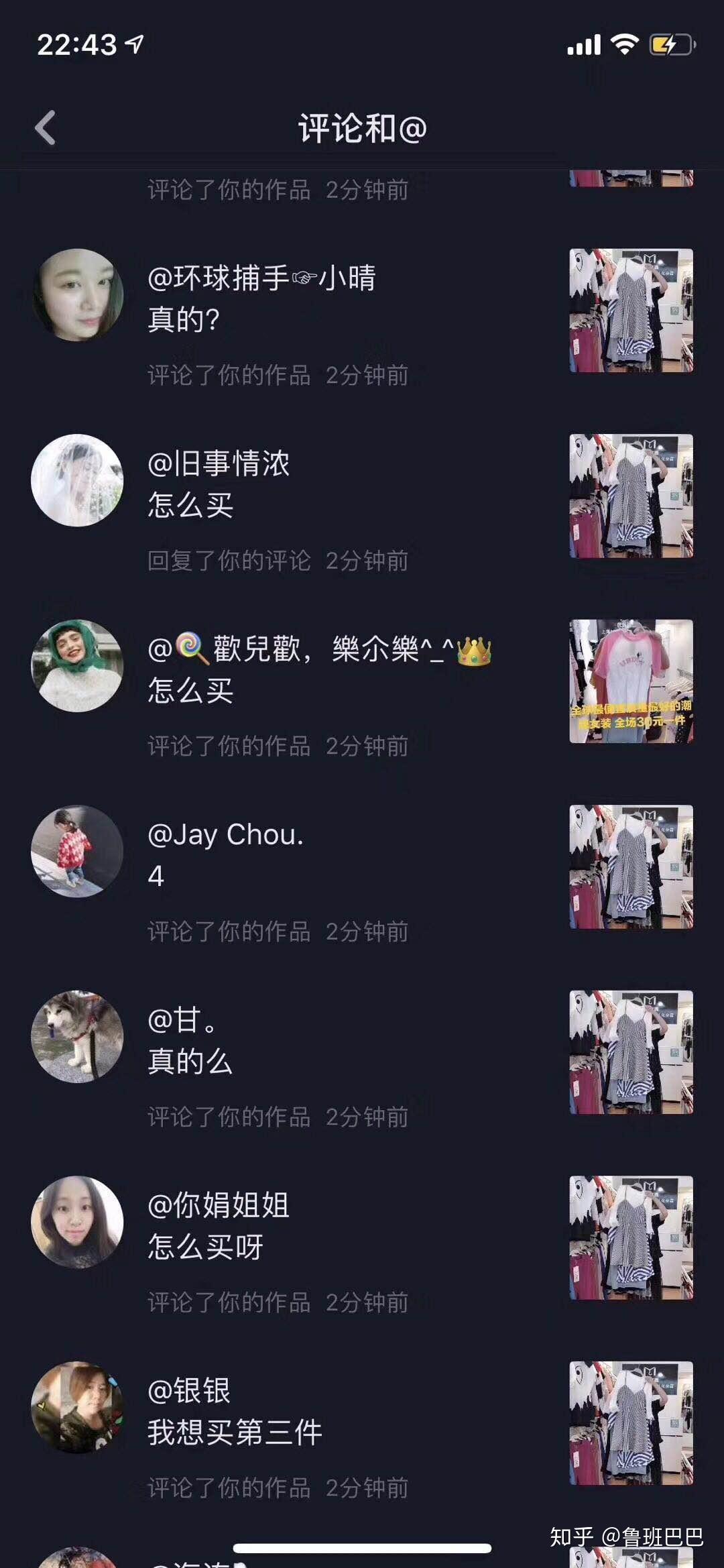Screen dimensions: 724x1568
Task: Open video thumbnail beside 甘。's comment
Action: tap(631, 1052)
